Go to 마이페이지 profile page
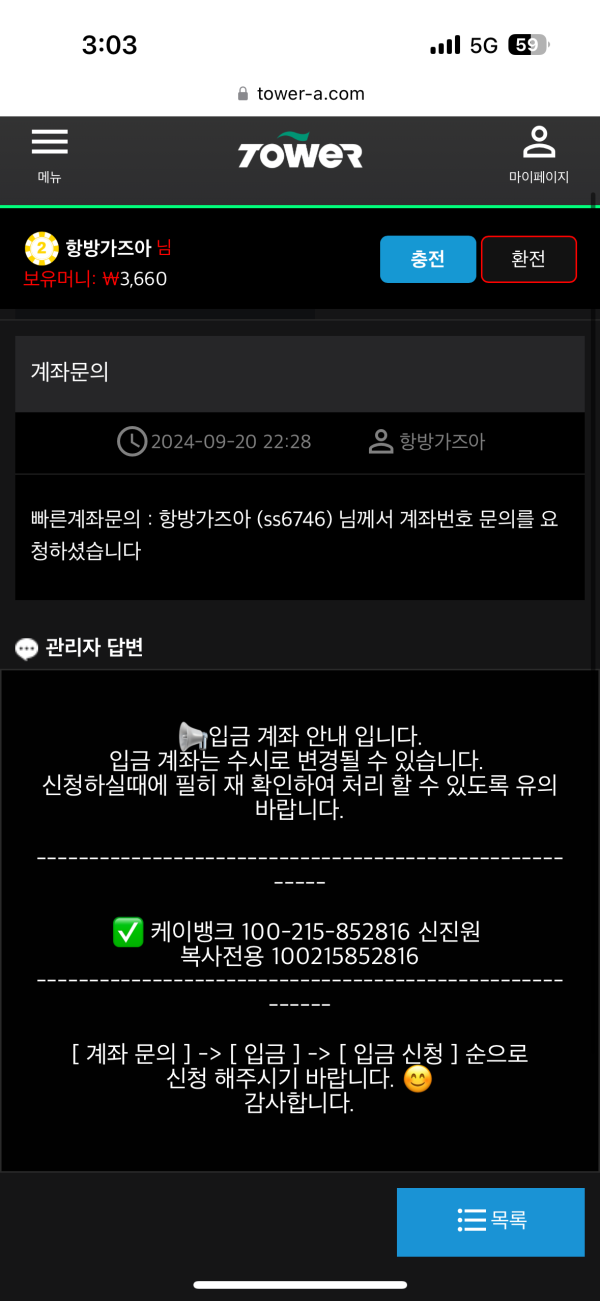 point(539,155)
